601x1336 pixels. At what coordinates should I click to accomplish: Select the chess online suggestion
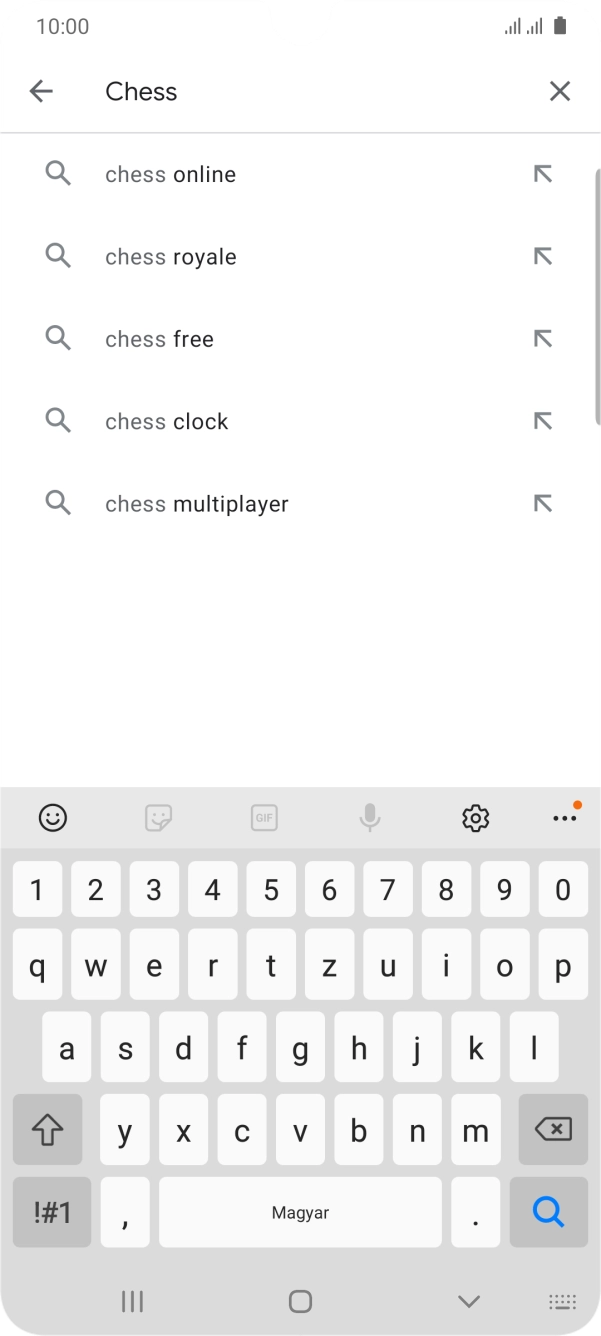coord(171,174)
